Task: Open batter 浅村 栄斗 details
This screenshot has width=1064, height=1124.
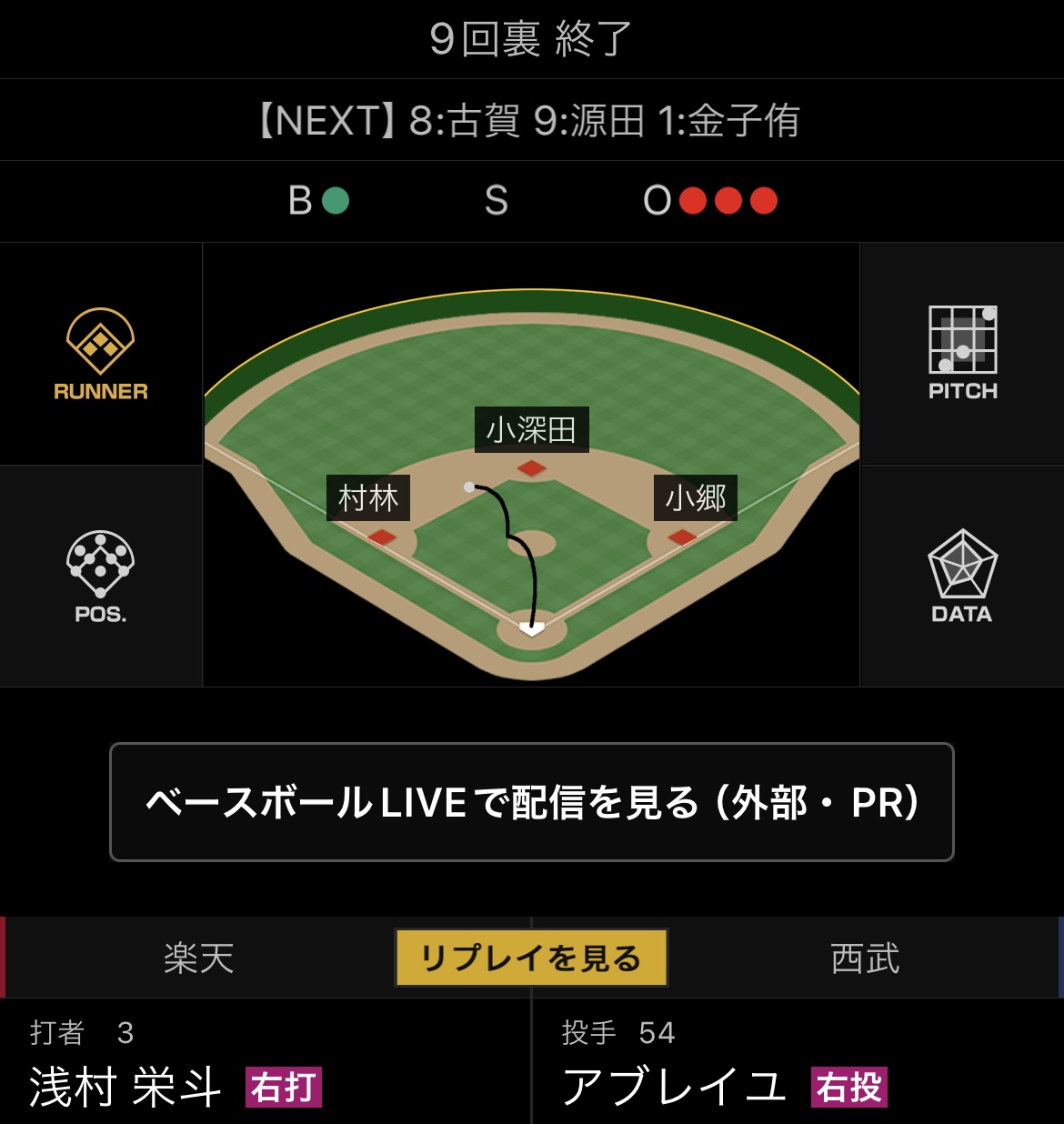Action: click(x=125, y=1086)
